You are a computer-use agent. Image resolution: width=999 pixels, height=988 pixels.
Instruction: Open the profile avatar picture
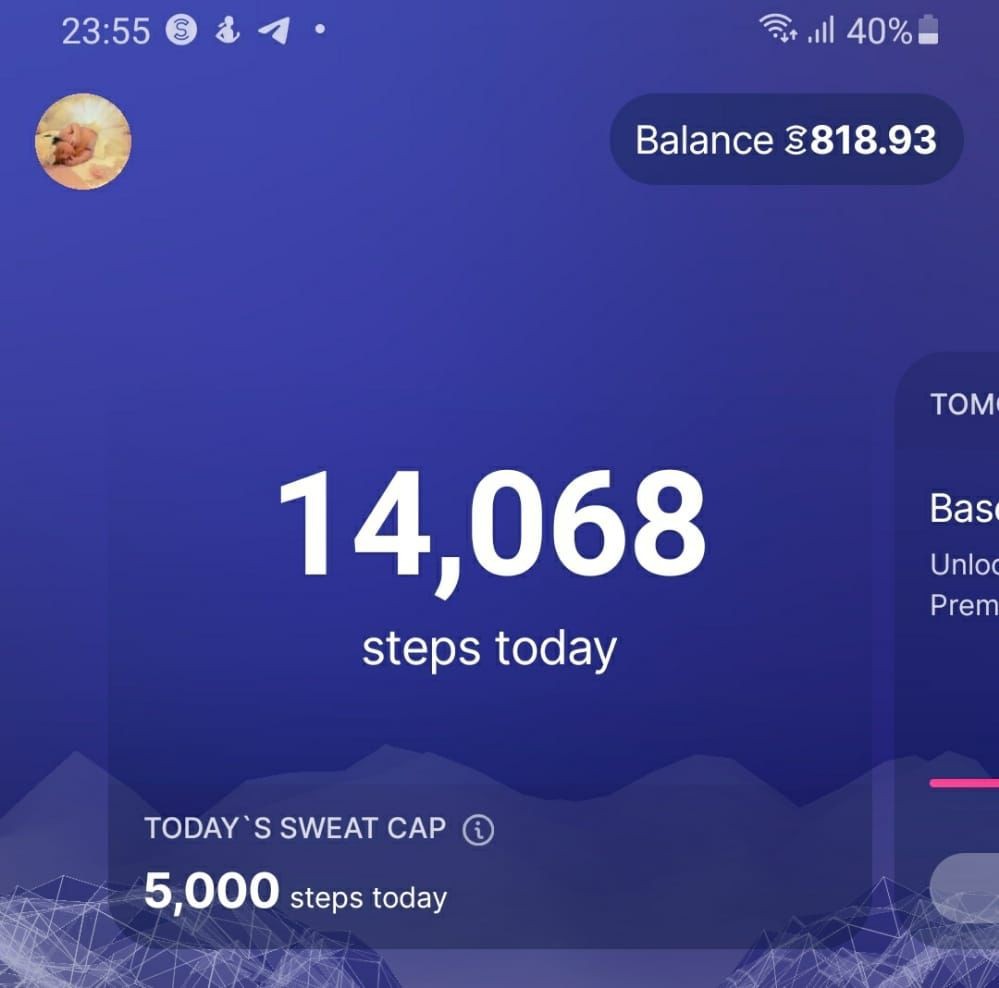coord(83,141)
